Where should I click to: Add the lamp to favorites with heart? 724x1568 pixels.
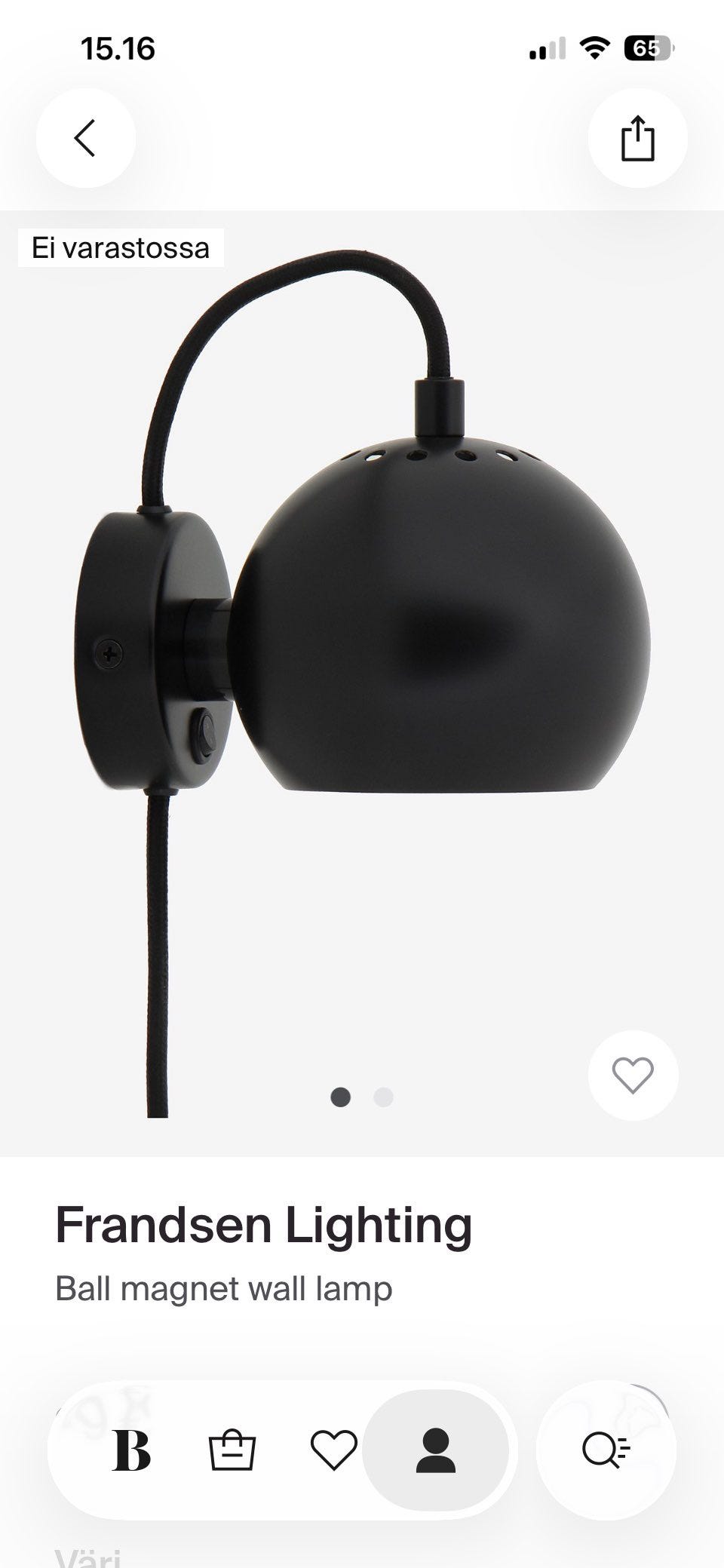(633, 1075)
